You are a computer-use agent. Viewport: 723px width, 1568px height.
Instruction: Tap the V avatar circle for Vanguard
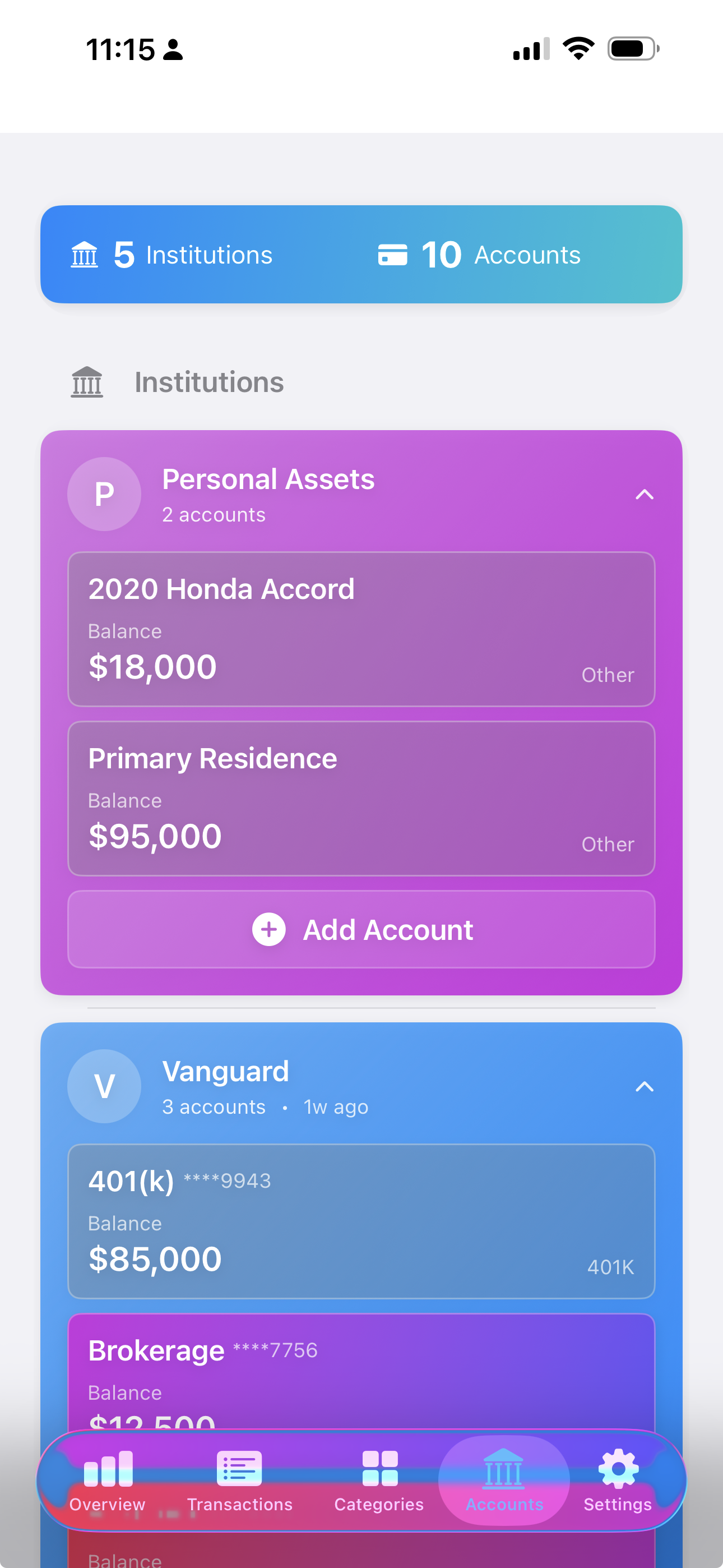[x=104, y=1086]
